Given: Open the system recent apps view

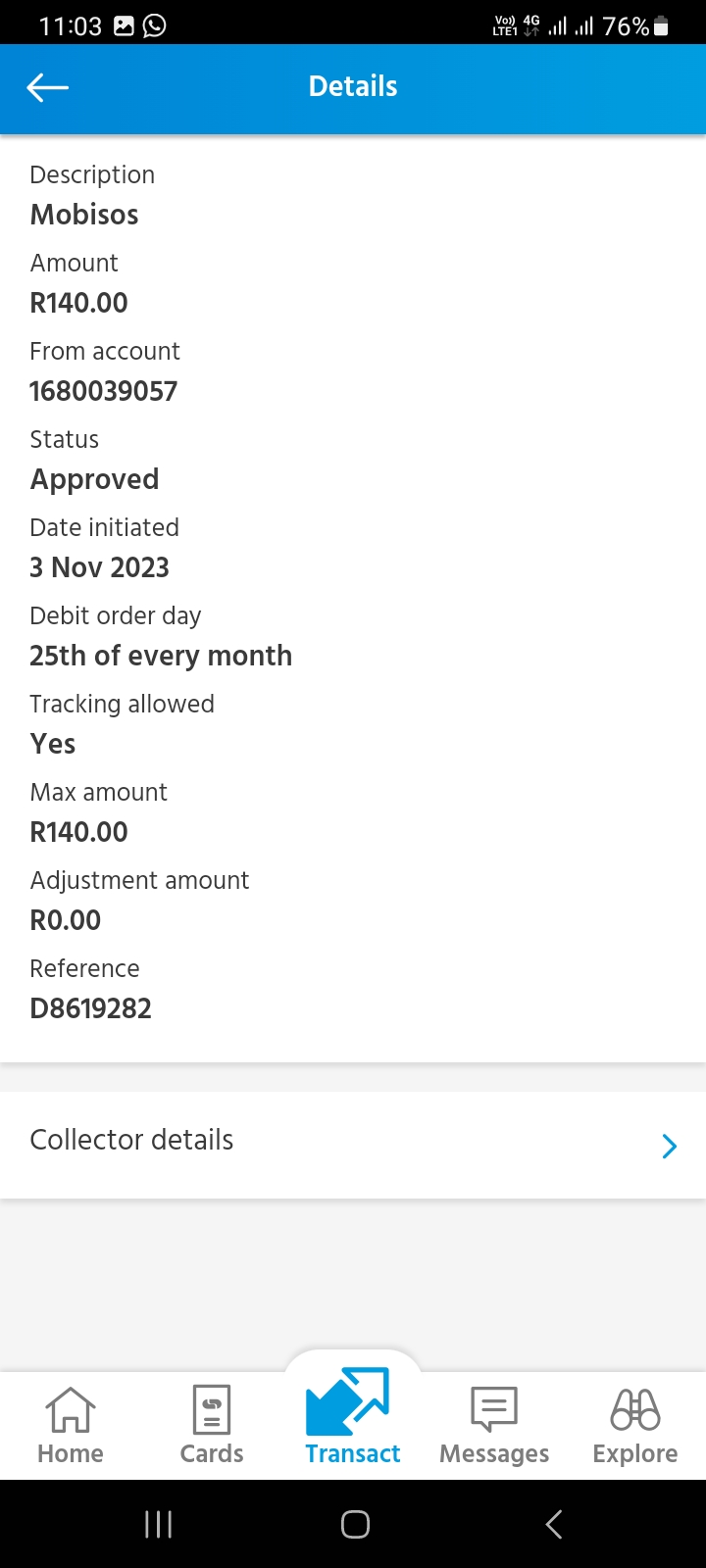Looking at the screenshot, I should coord(158,1524).
